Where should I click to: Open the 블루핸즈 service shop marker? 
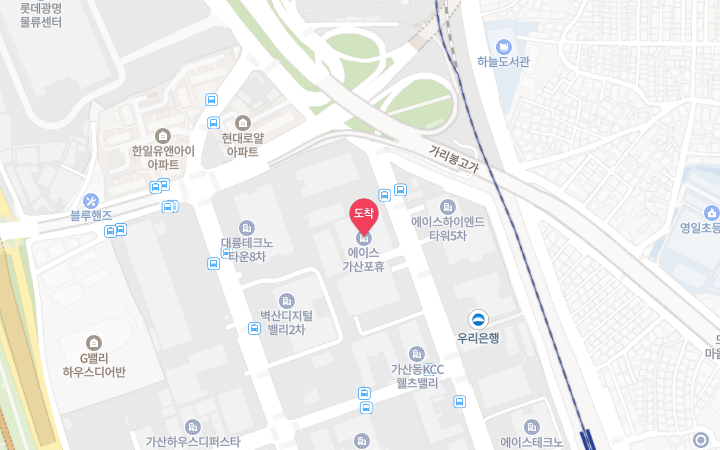91,200
